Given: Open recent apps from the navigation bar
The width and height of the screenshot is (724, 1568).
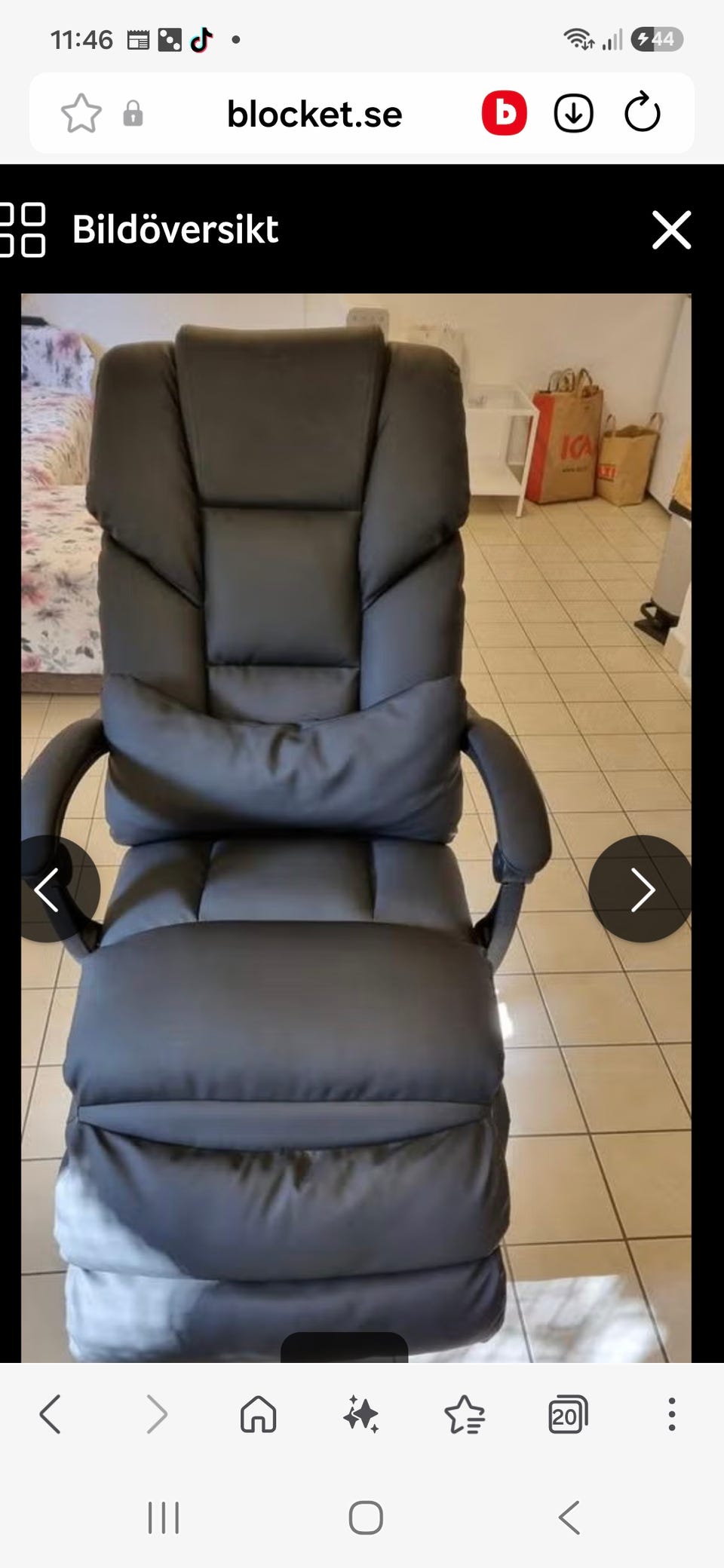Looking at the screenshot, I should (164, 1517).
